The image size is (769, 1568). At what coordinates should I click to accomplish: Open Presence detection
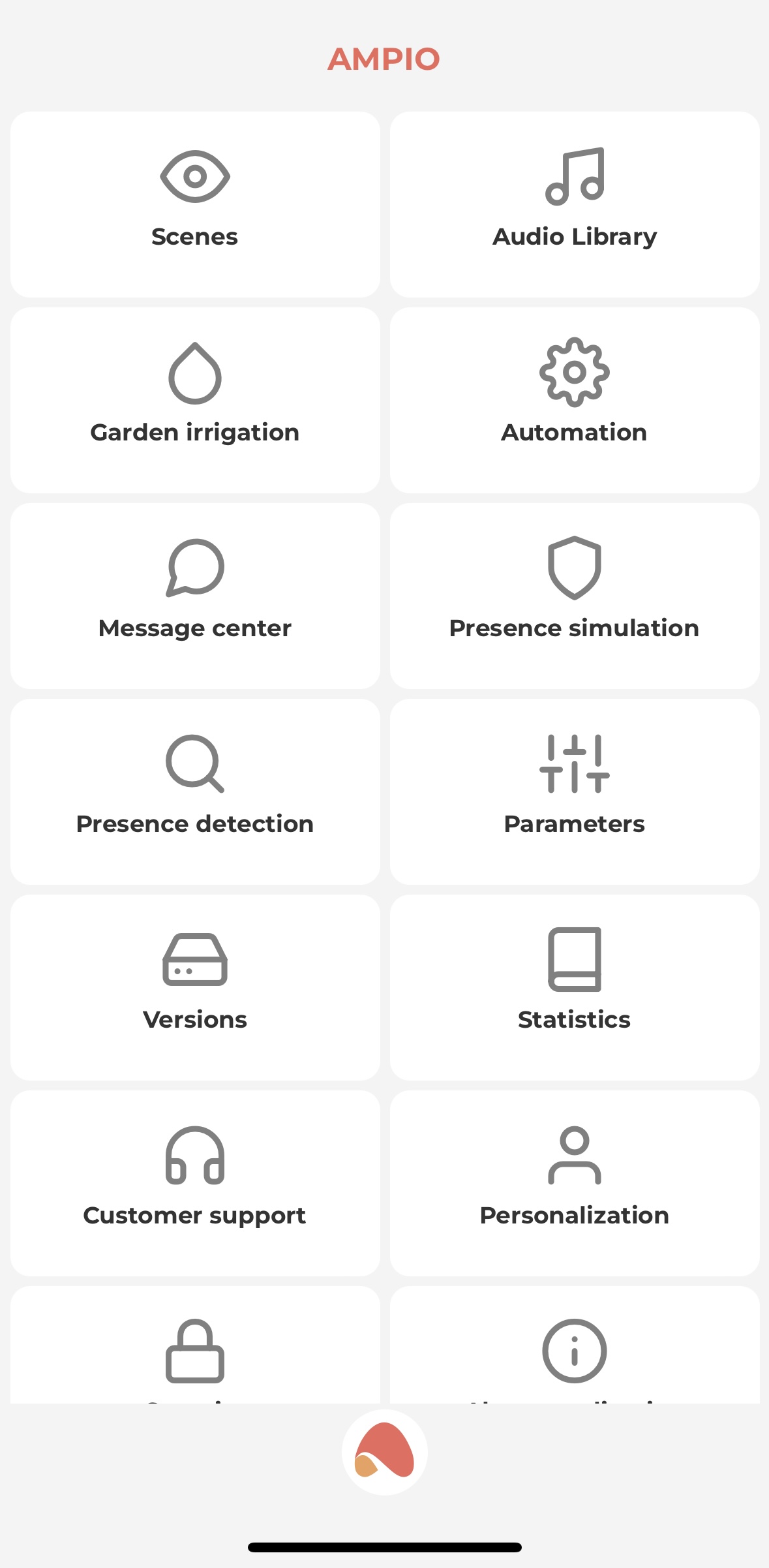tap(195, 792)
